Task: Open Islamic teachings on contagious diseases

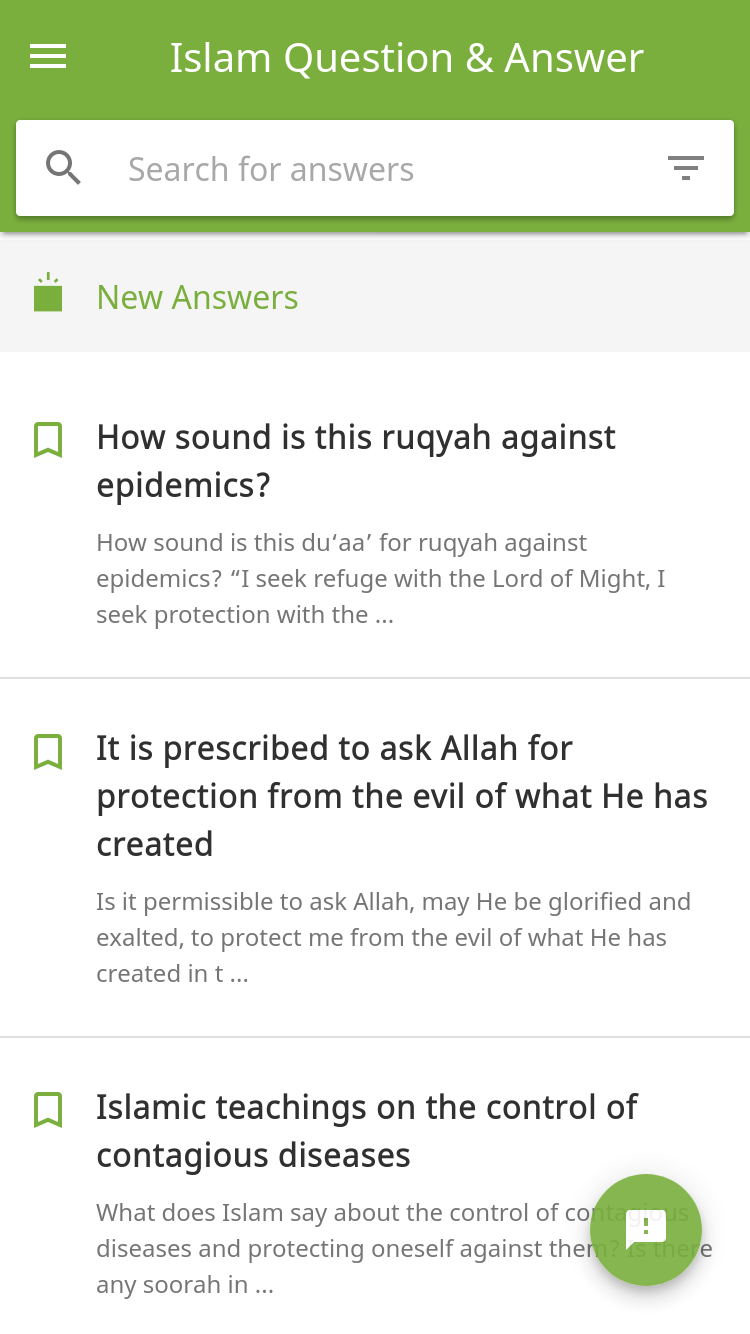Action: click(x=366, y=1131)
